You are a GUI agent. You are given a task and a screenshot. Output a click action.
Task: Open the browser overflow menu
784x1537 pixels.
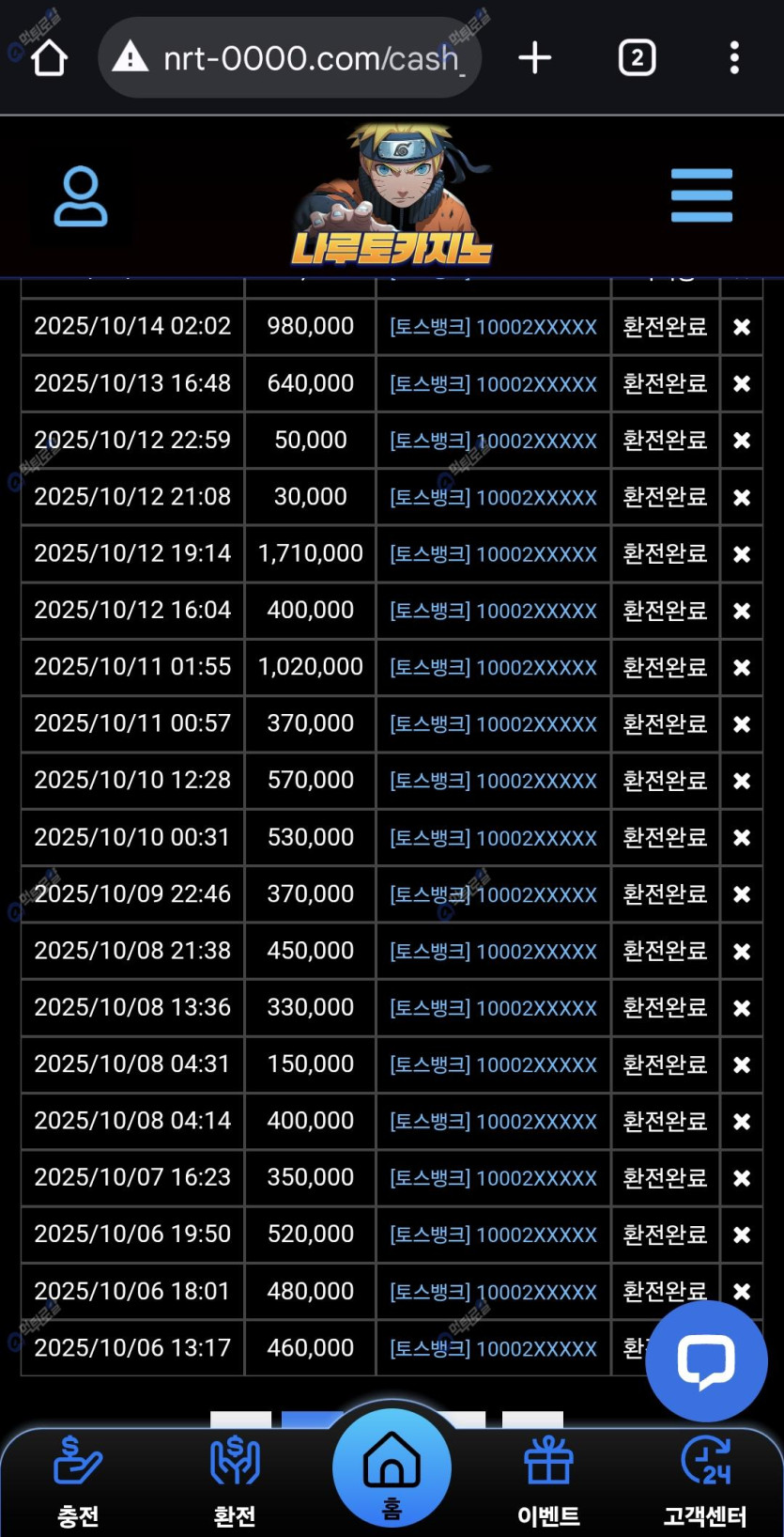[x=734, y=58]
